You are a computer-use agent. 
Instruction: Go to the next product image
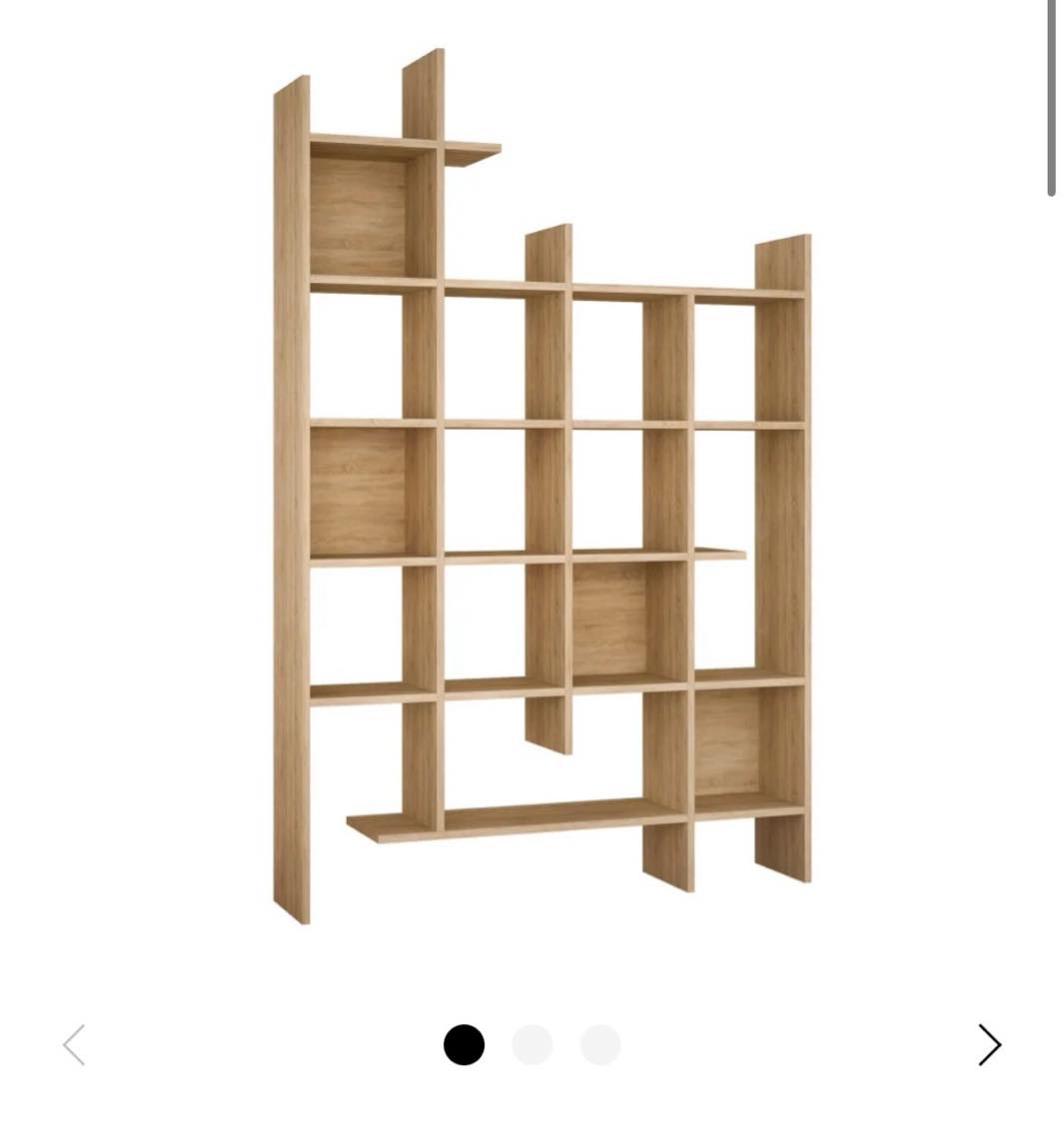pyautogui.click(x=988, y=1045)
